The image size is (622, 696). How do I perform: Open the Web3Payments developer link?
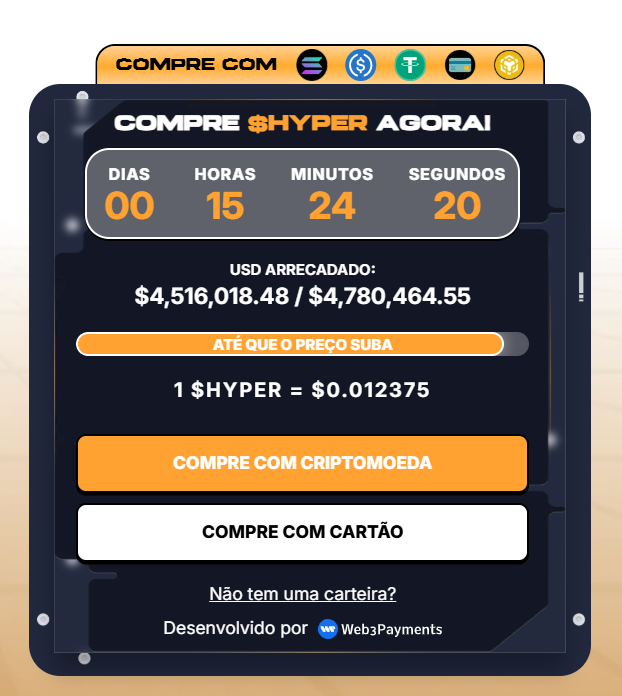pos(380,629)
